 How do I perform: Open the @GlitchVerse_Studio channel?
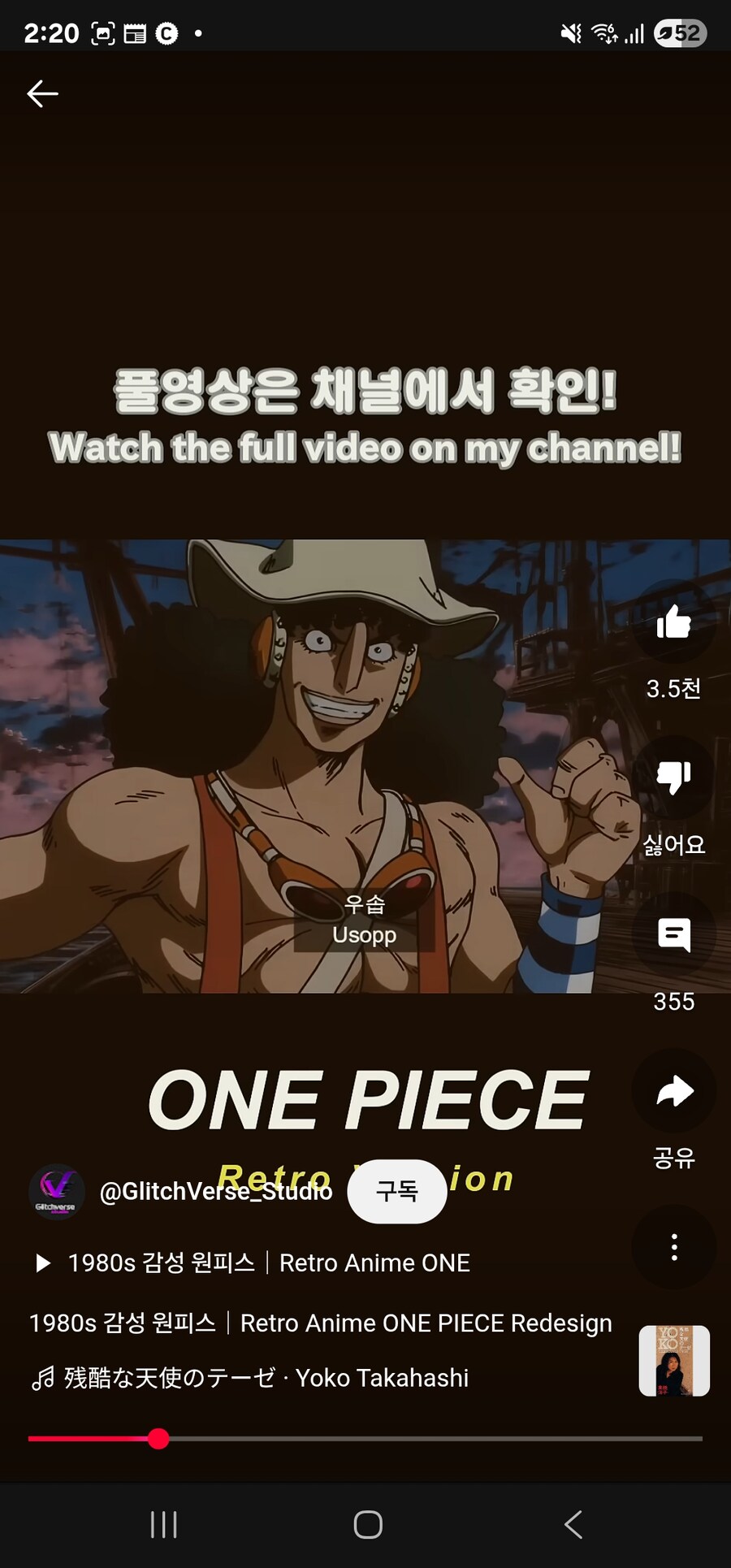point(215,1191)
